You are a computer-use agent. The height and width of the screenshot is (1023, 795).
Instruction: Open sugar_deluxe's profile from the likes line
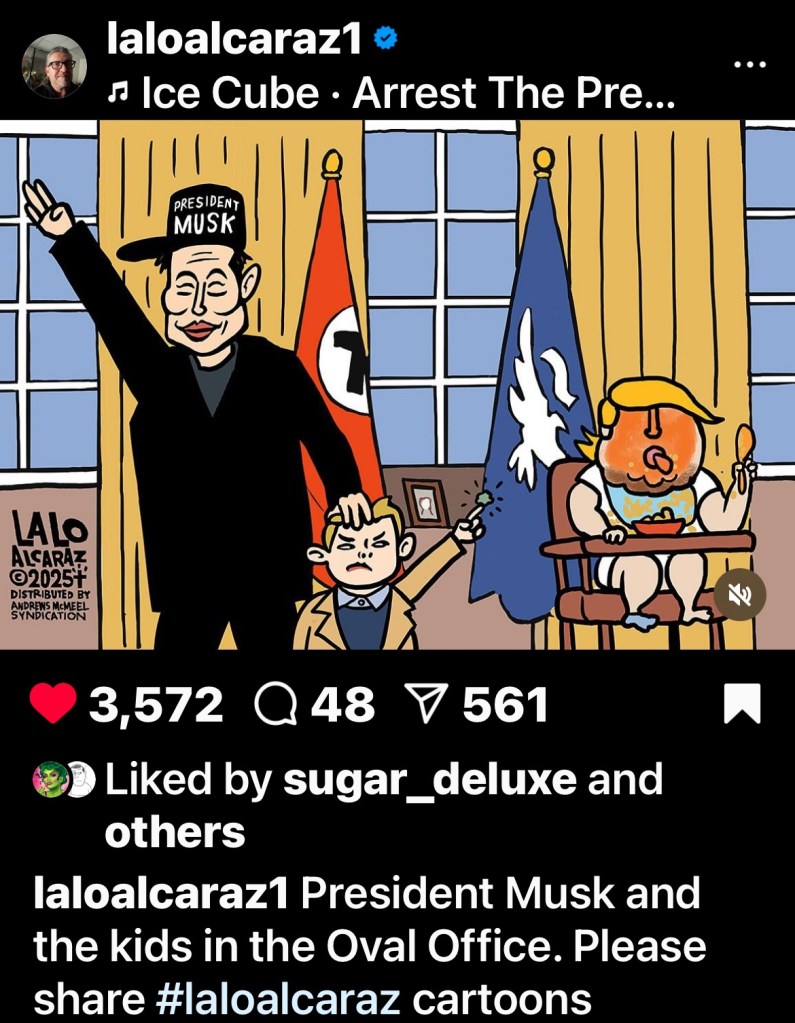point(429,780)
